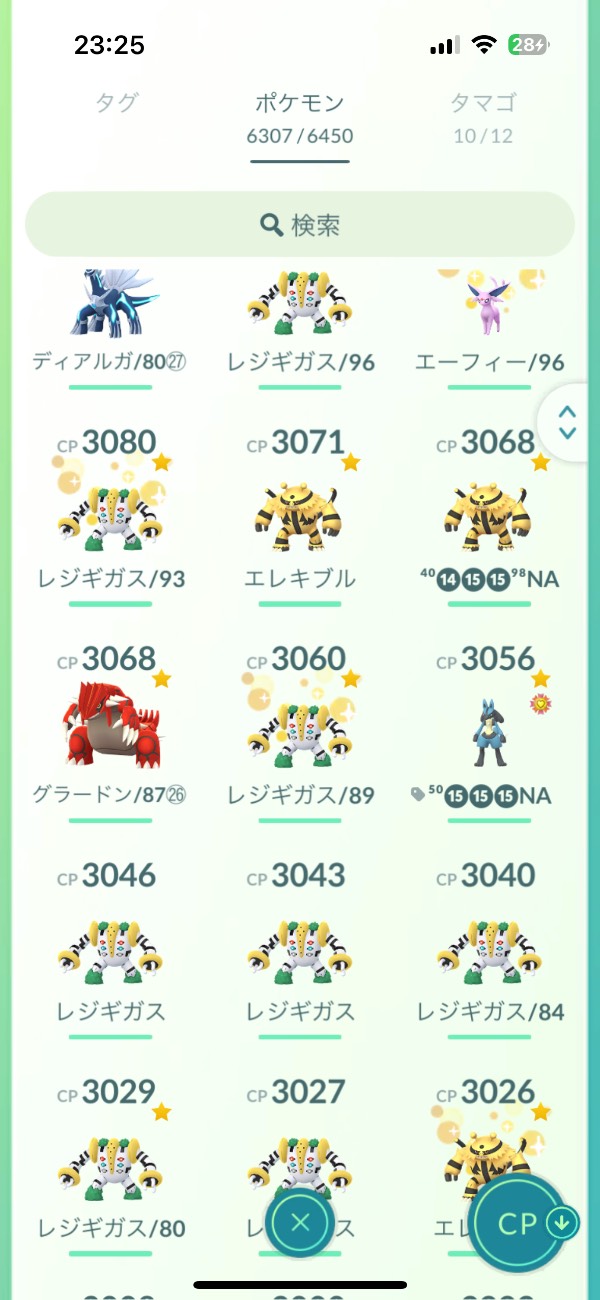Switch to the タグ tab
600x1300 pixels.
point(117,102)
